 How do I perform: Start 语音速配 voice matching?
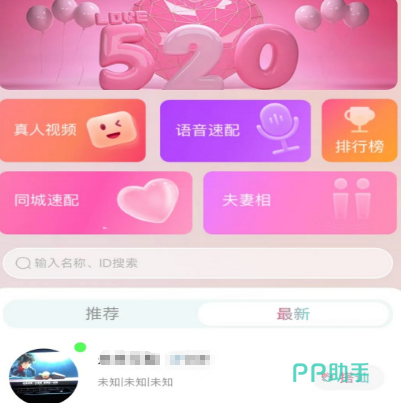coord(235,131)
